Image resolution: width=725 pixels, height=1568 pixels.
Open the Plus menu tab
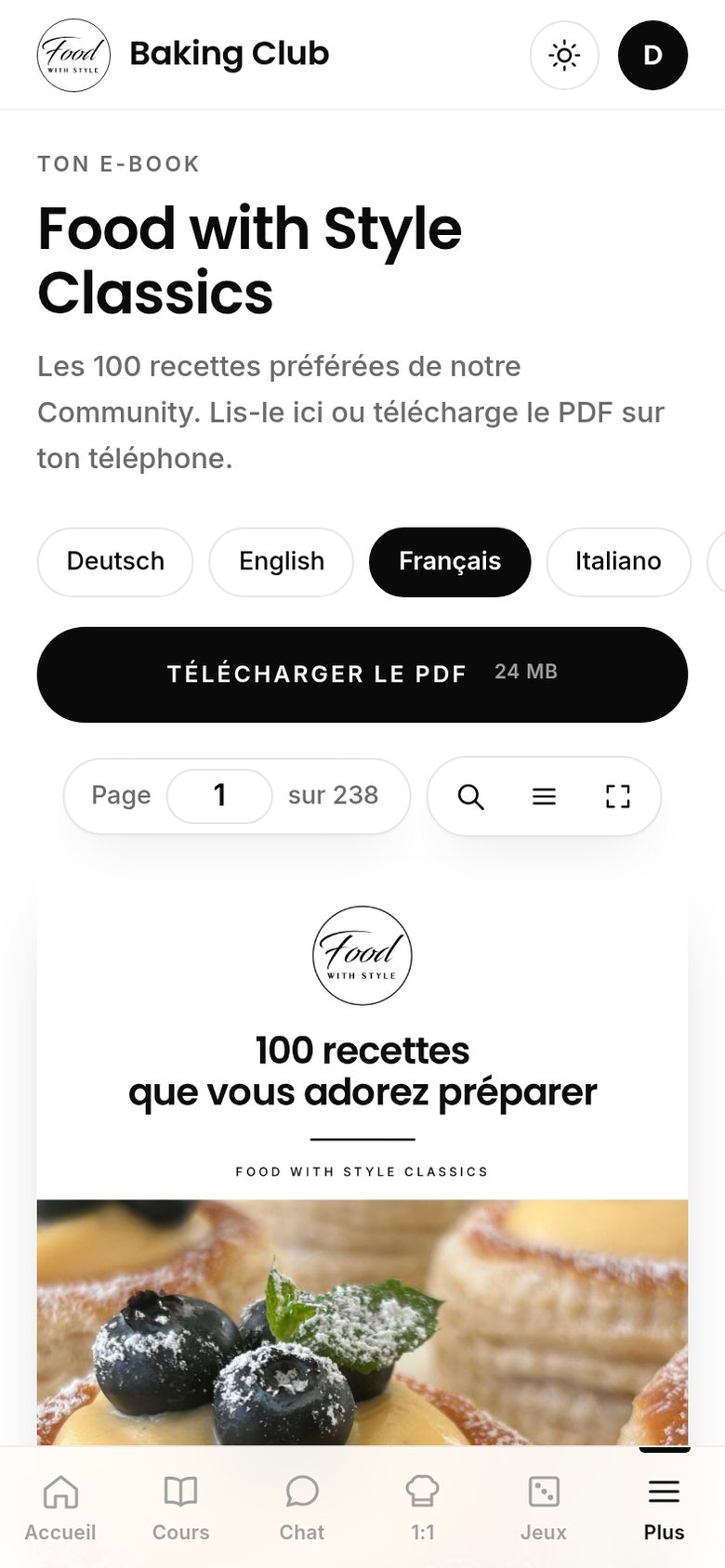tap(665, 1509)
